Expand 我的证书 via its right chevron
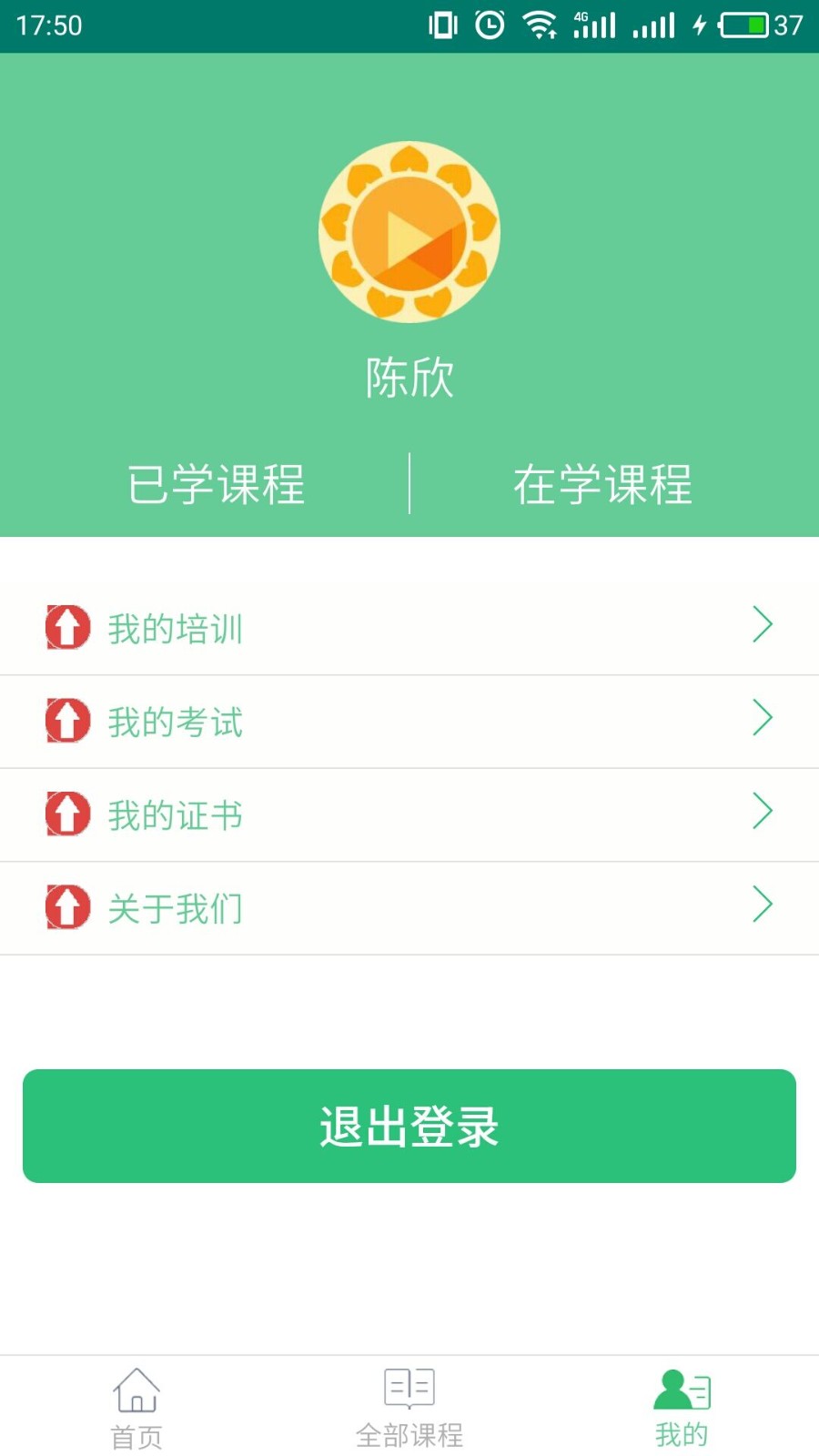This screenshot has height=1456, width=819. [763, 813]
